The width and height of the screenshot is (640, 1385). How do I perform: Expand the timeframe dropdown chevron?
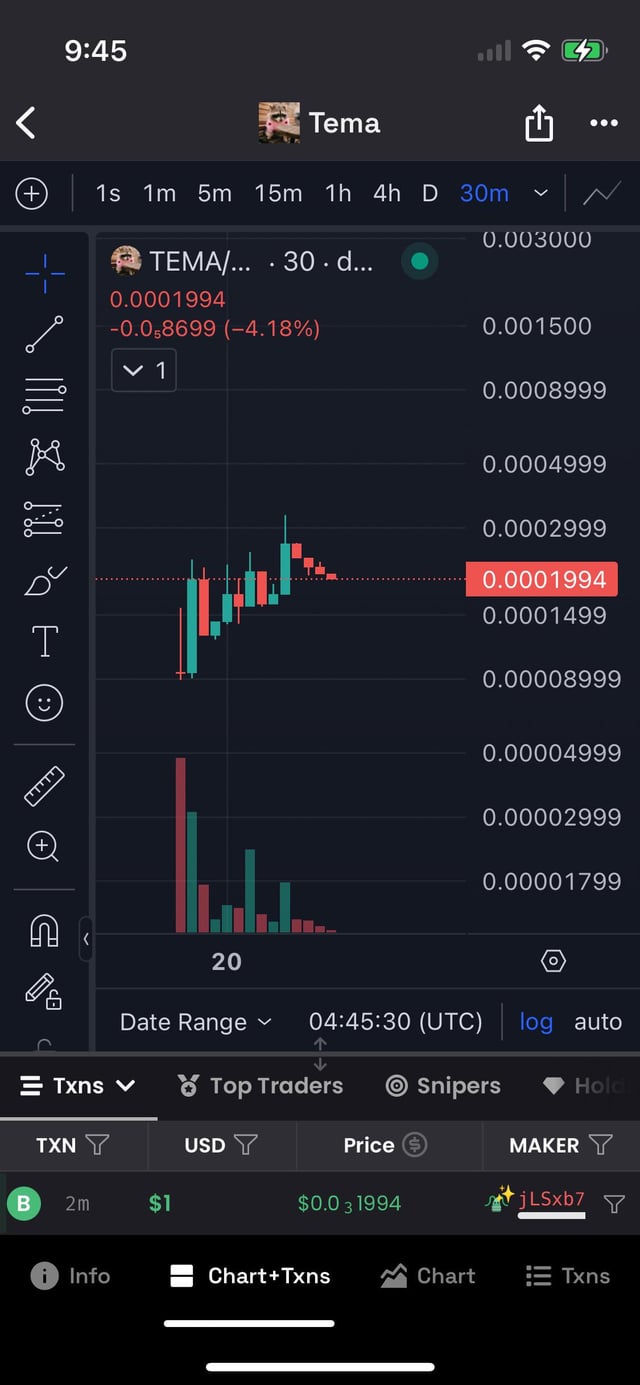pos(541,193)
